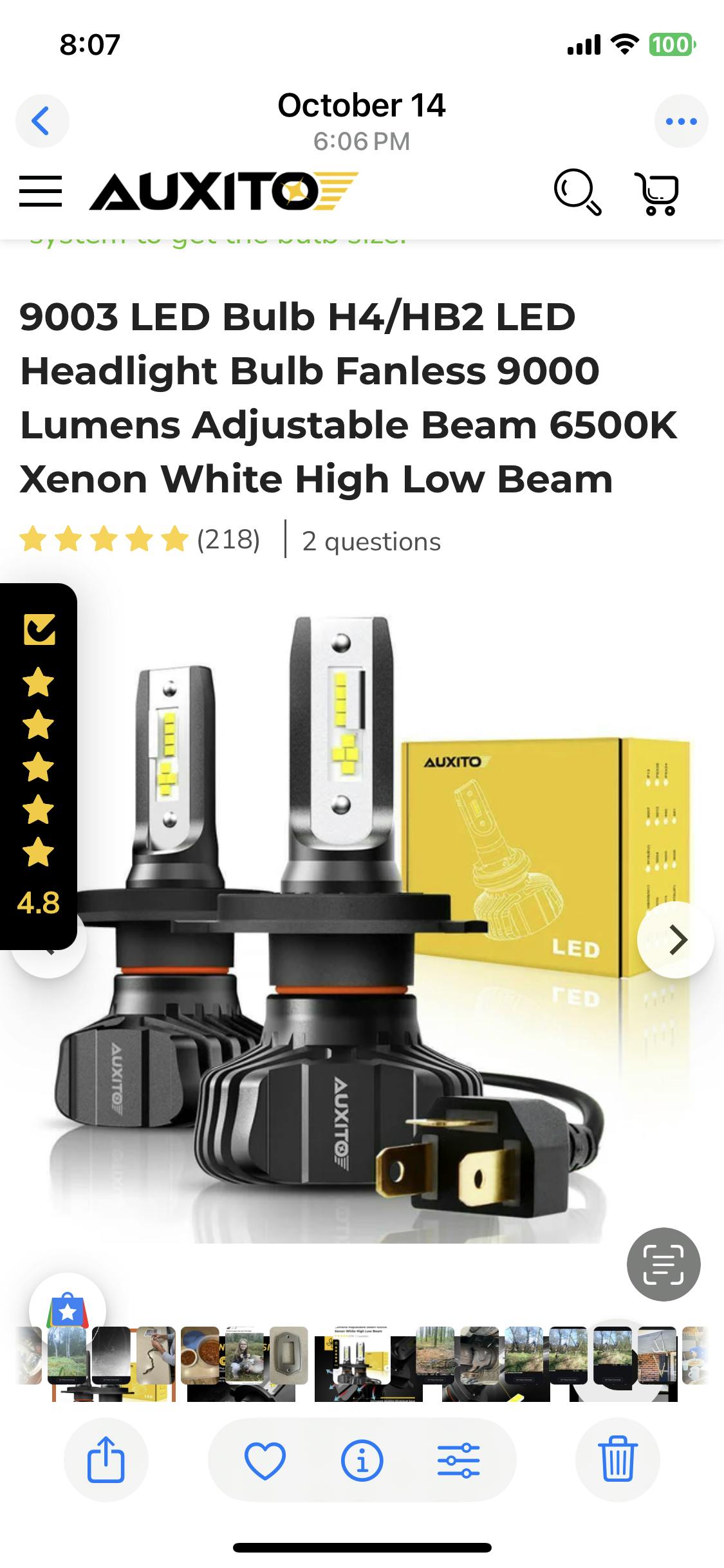Open the three-dot more options menu

click(x=681, y=121)
